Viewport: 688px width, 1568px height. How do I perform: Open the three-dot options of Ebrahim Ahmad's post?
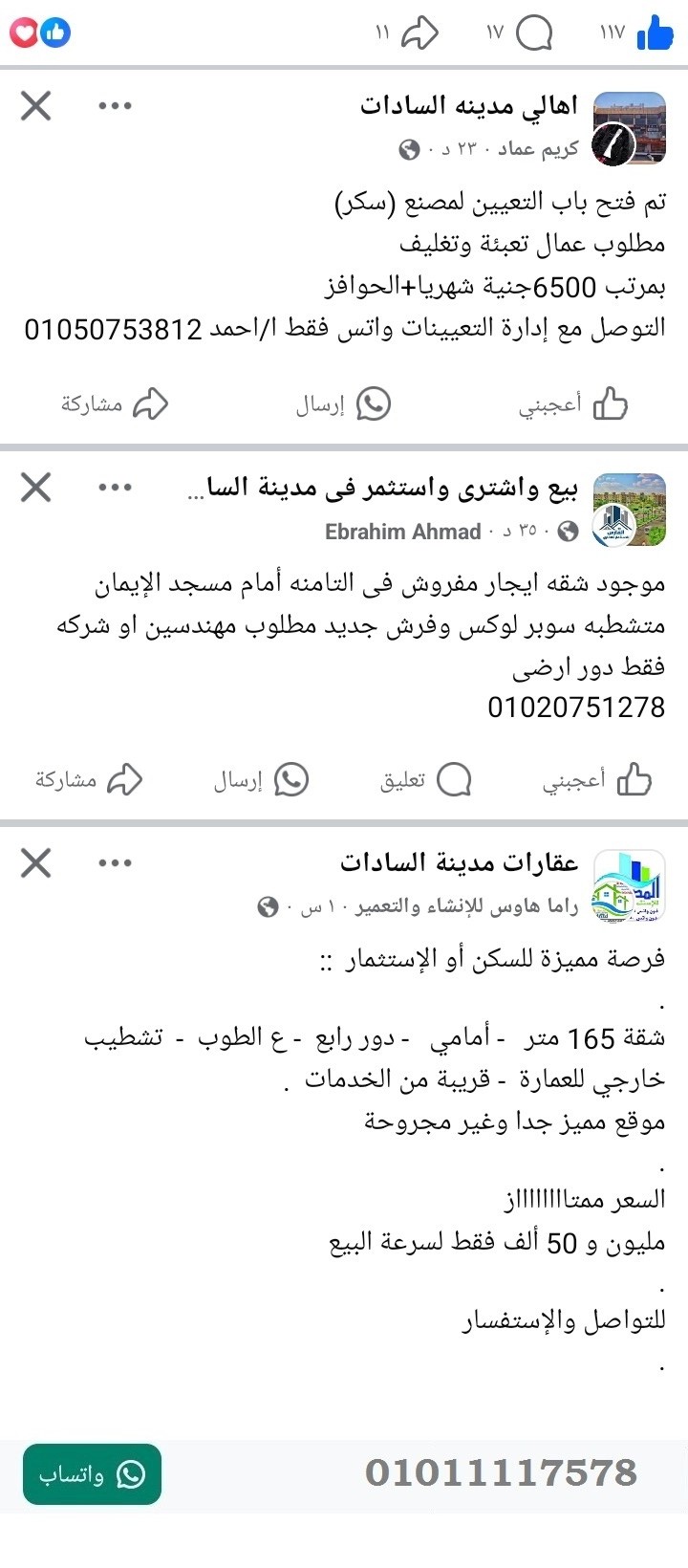[114, 486]
